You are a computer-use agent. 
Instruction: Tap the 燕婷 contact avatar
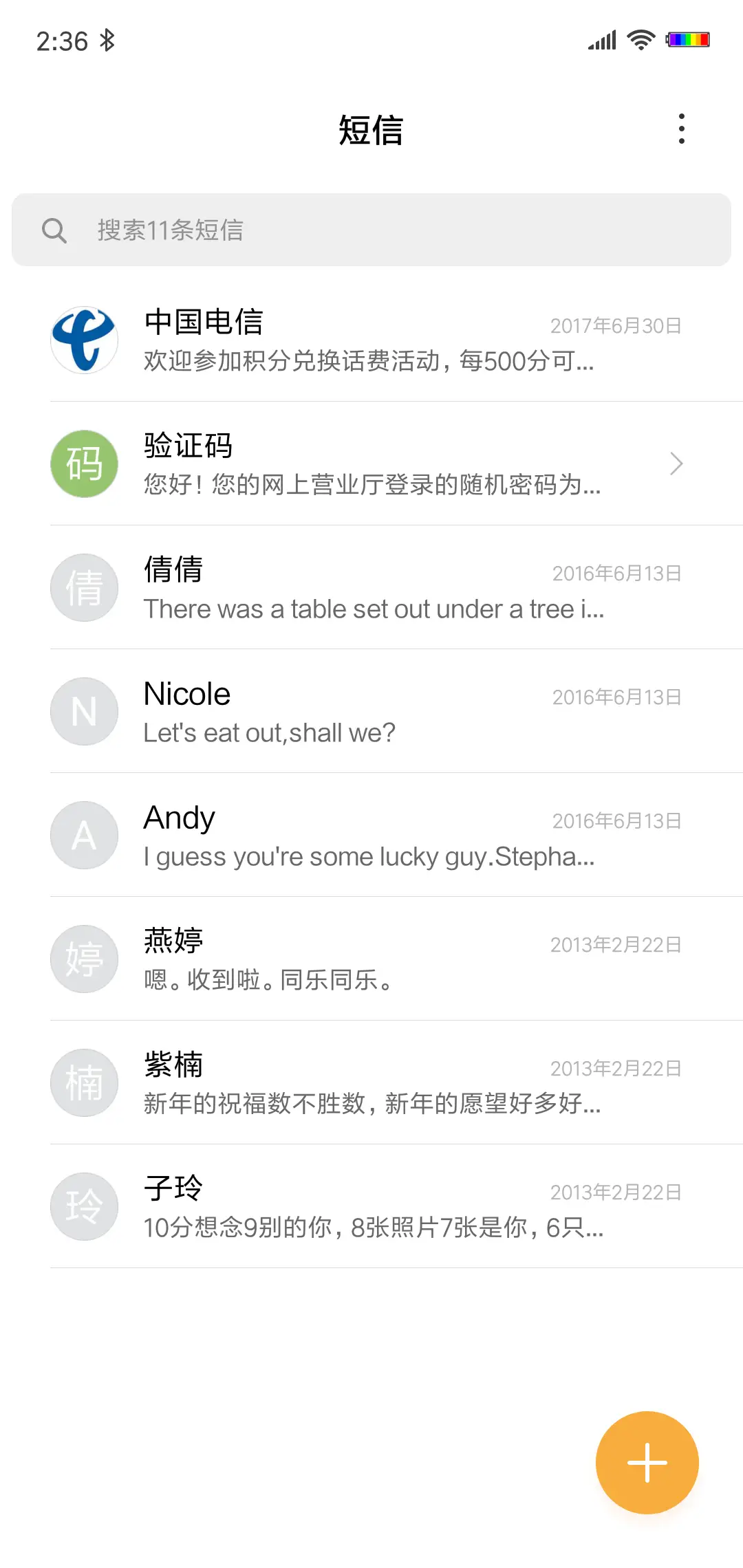[84, 959]
